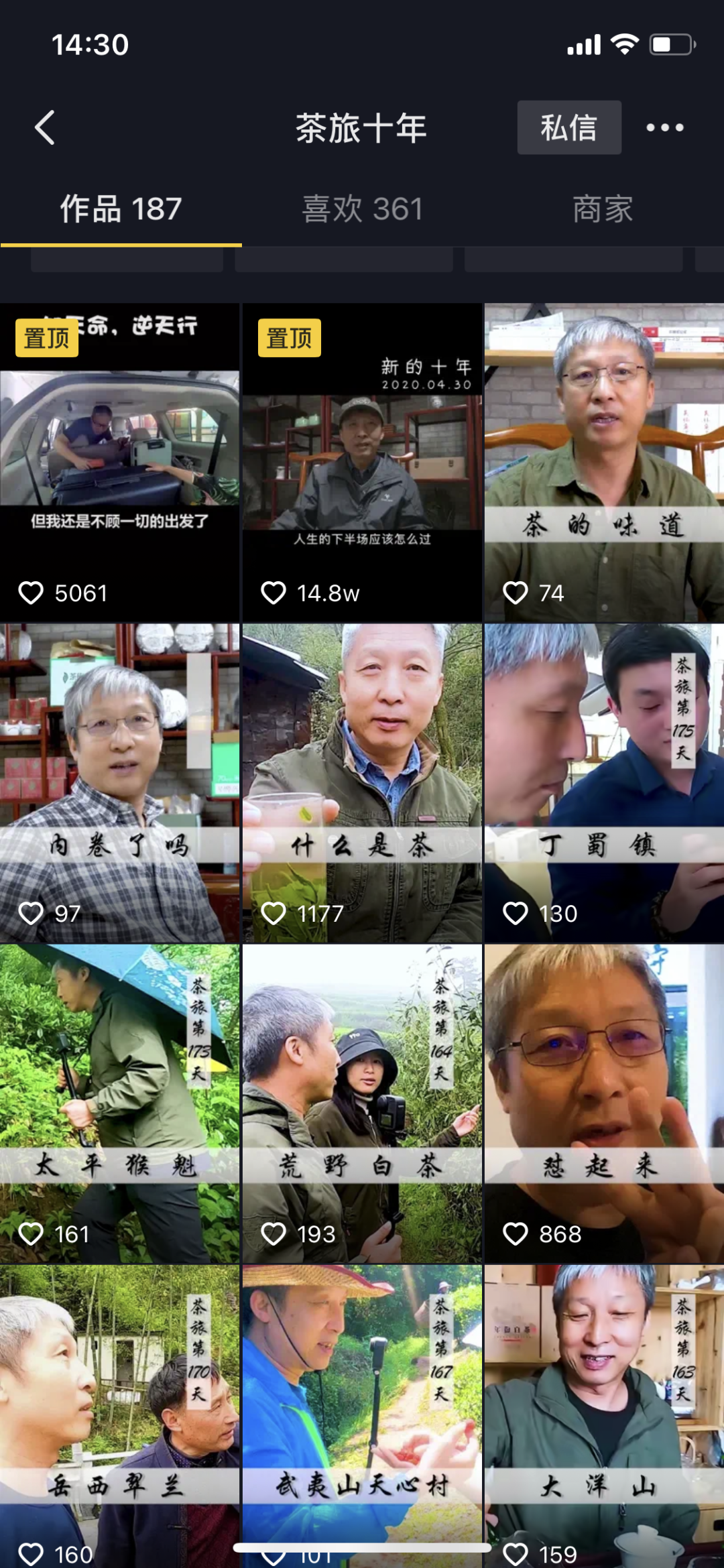Open the three-dot overflow menu
This screenshot has height=1568, width=724.
(664, 128)
